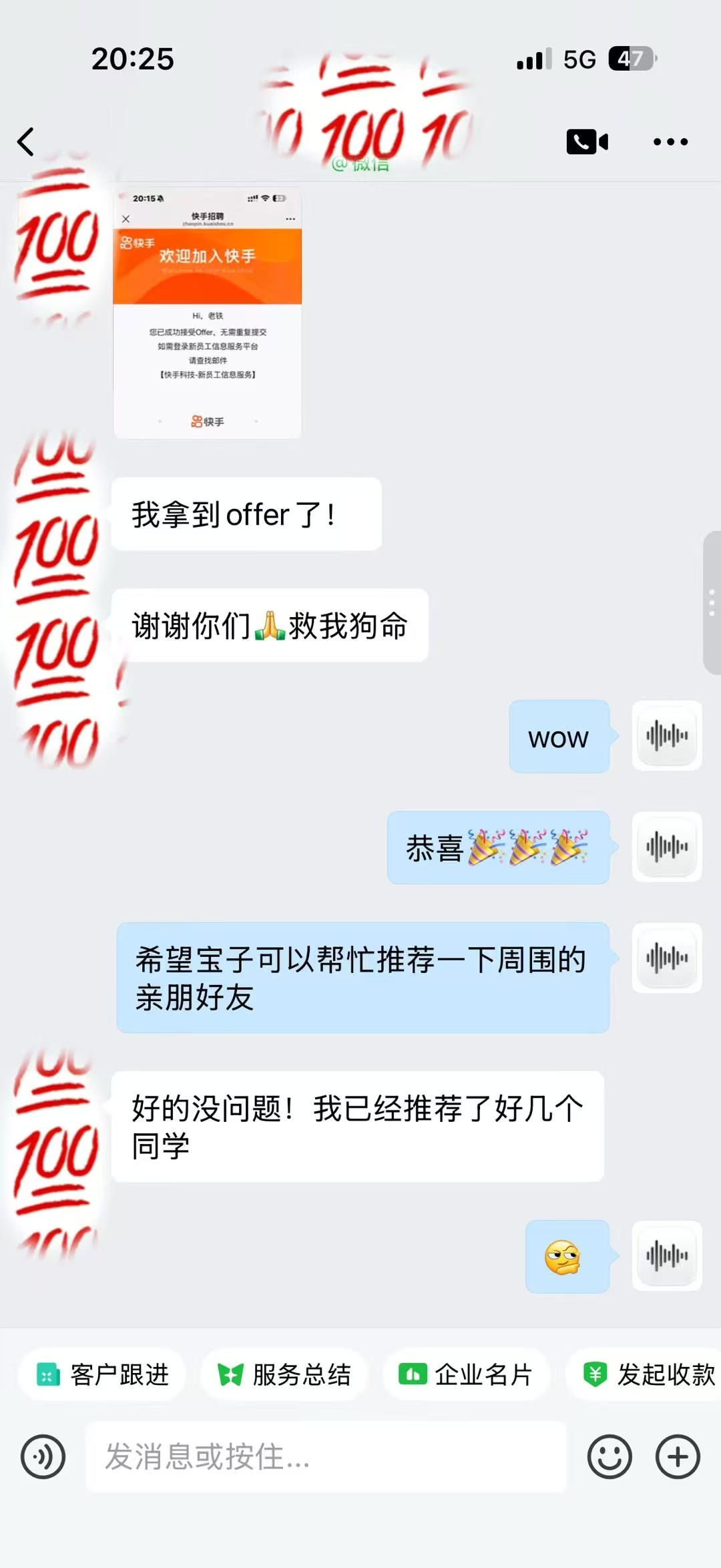Send 企业名片 business card
This screenshot has height=1568, width=721.
tap(465, 1375)
